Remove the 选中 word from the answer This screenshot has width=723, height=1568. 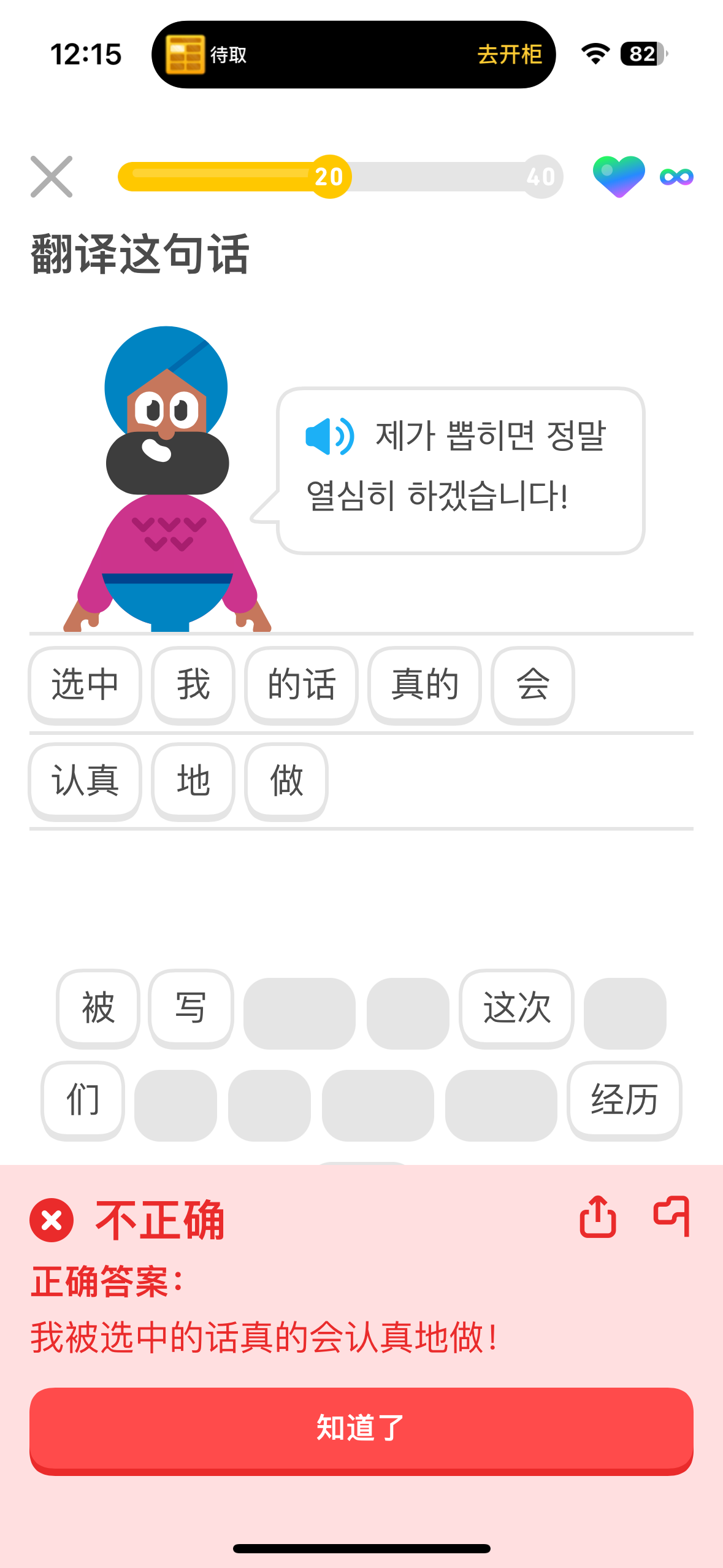(x=85, y=685)
